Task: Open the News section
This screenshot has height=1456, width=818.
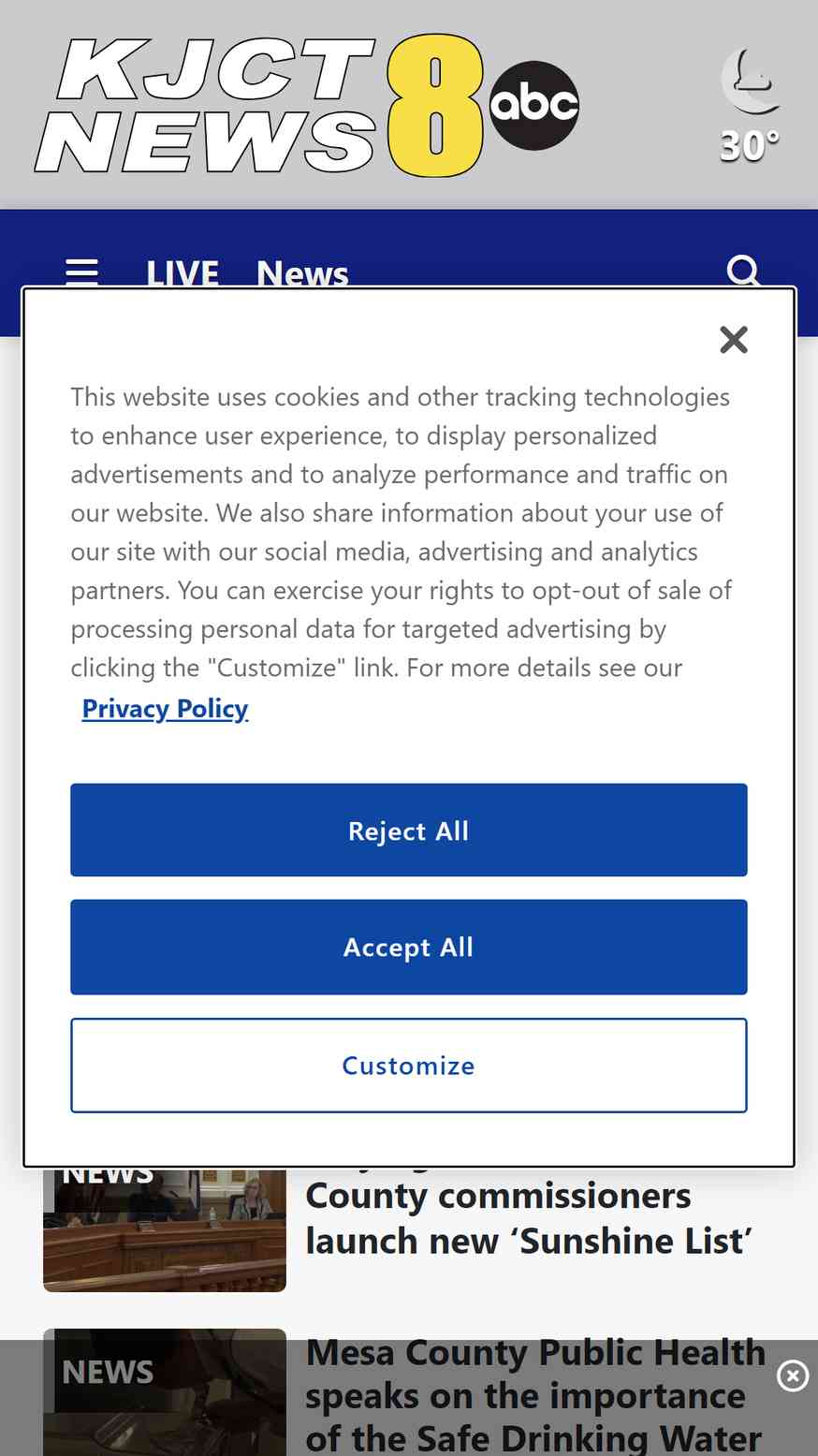Action: point(302,273)
